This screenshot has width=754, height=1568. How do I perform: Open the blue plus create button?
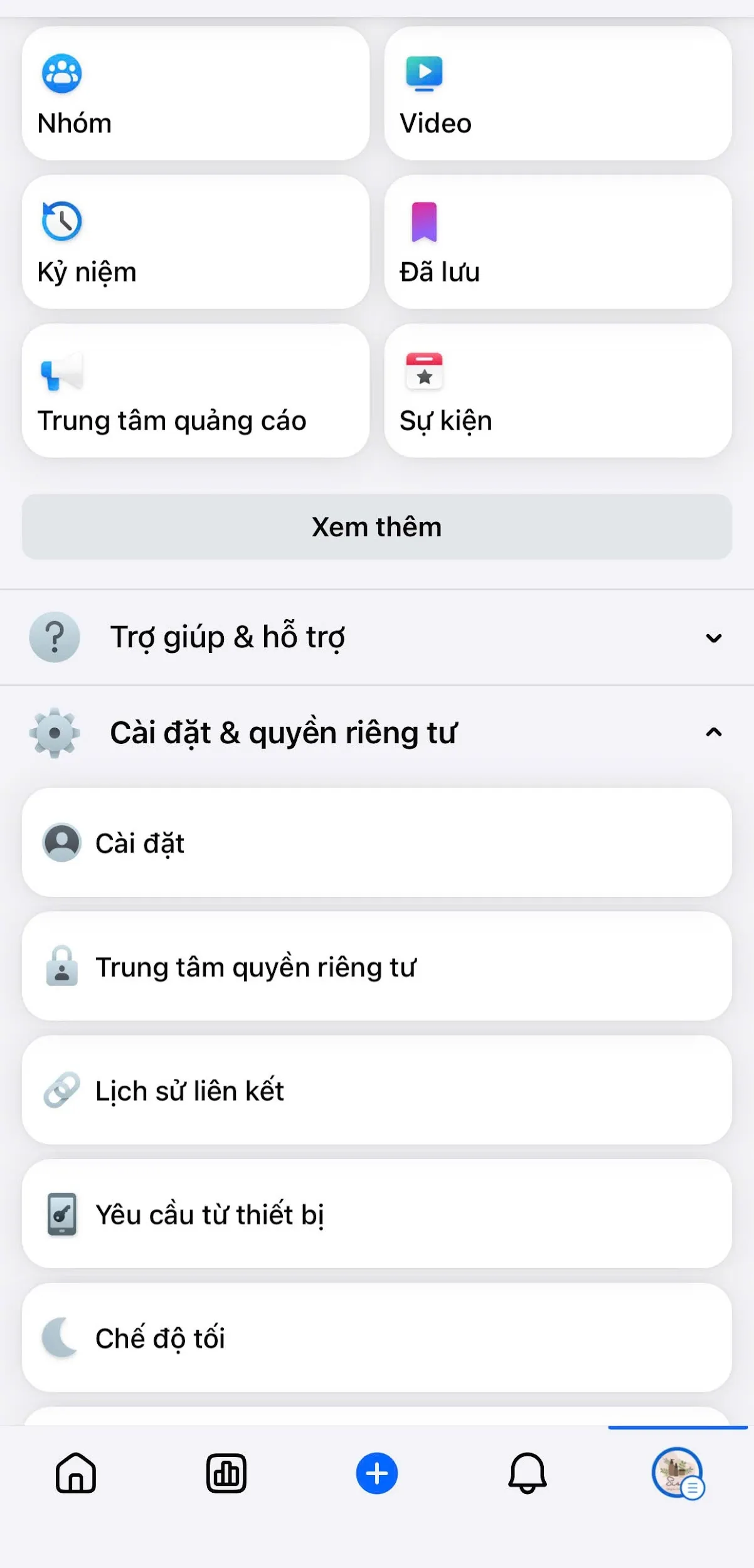376,1473
